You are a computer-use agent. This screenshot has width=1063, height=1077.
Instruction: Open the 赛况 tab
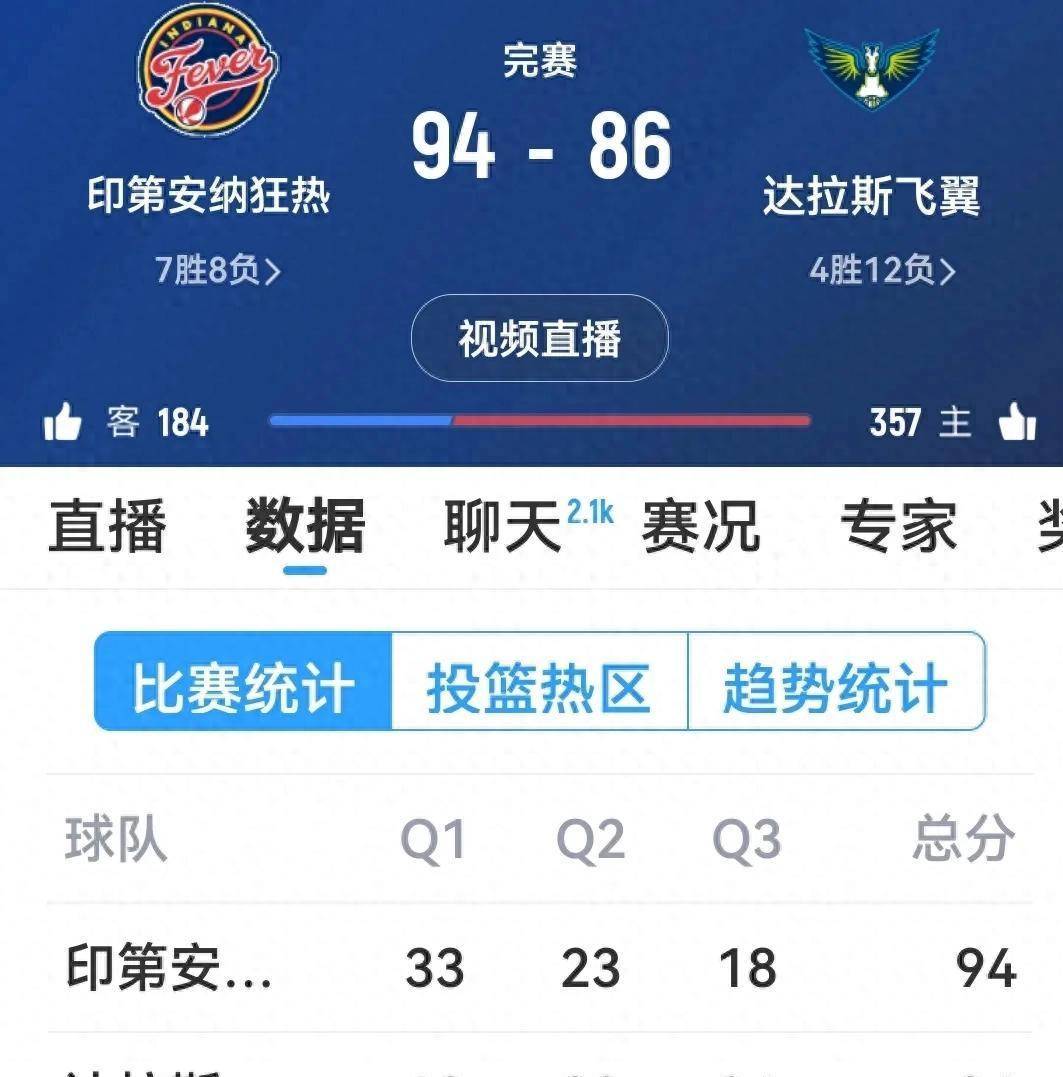tap(702, 530)
